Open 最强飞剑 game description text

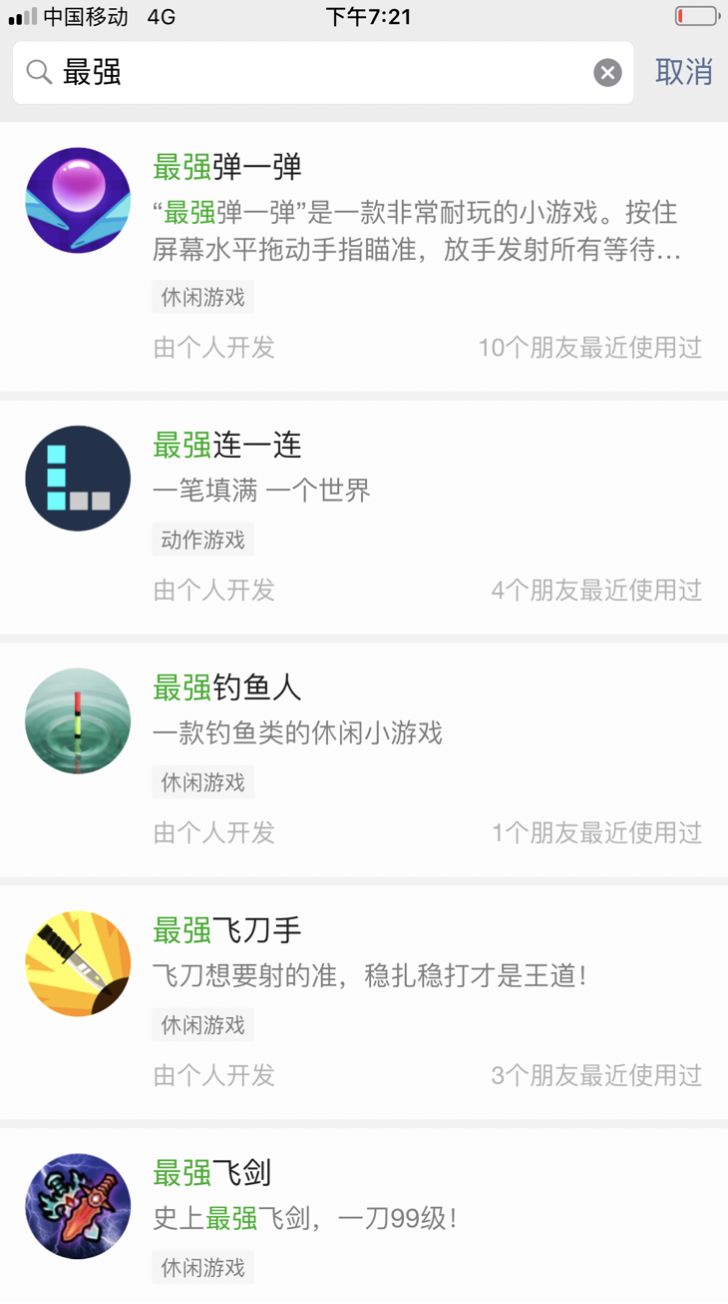(300, 1218)
